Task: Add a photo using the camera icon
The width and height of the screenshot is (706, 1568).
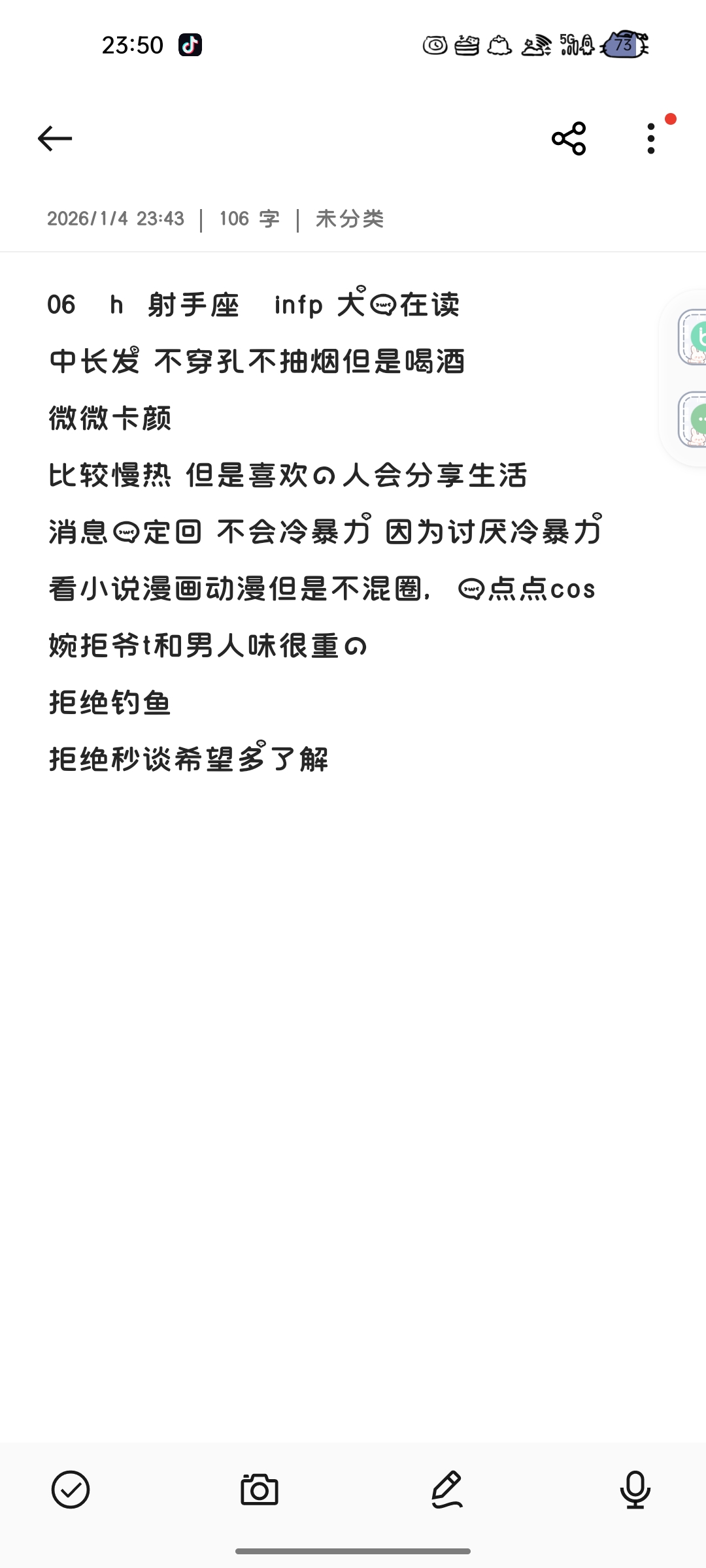Action: coord(260,1490)
